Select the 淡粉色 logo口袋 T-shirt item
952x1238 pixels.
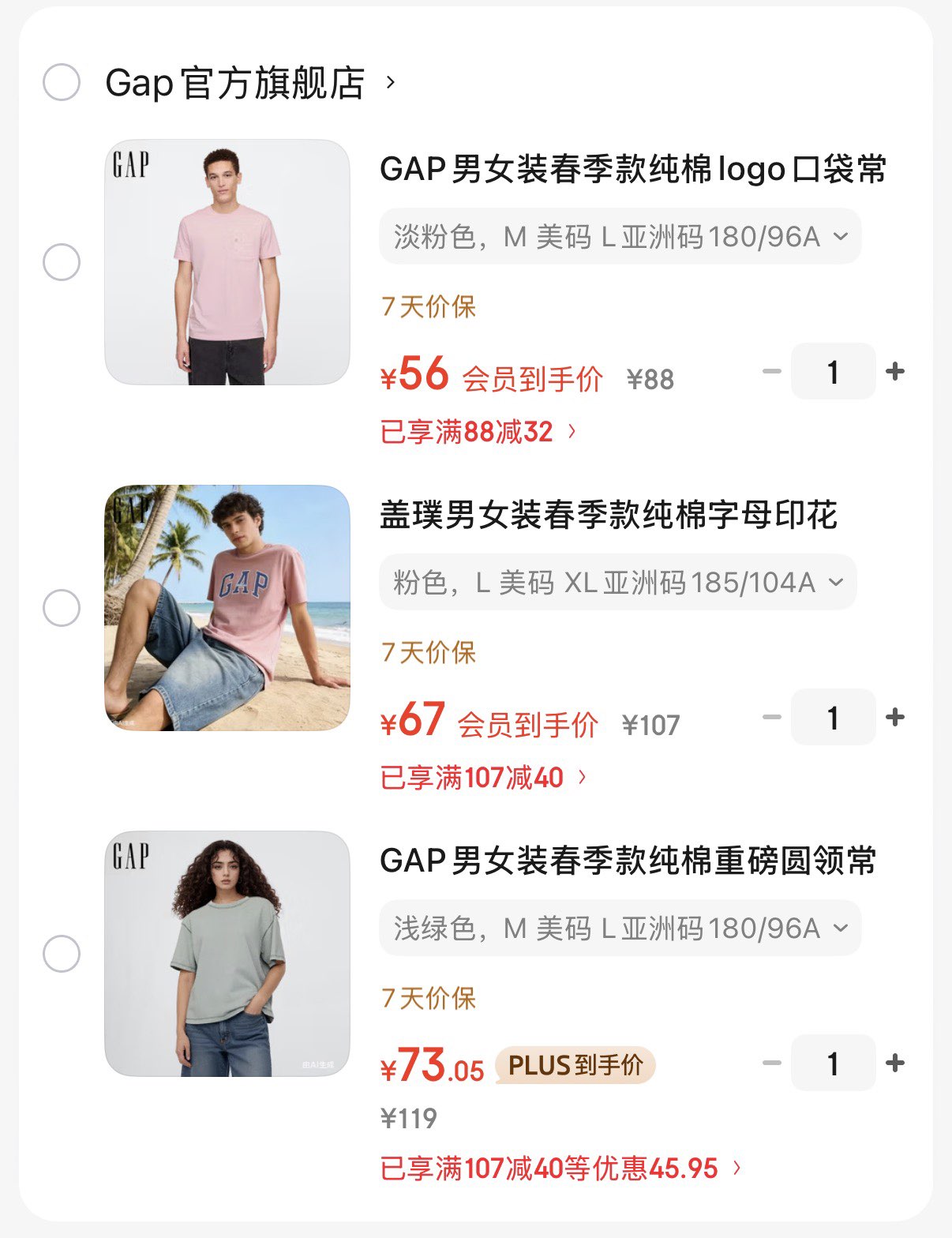[62, 262]
